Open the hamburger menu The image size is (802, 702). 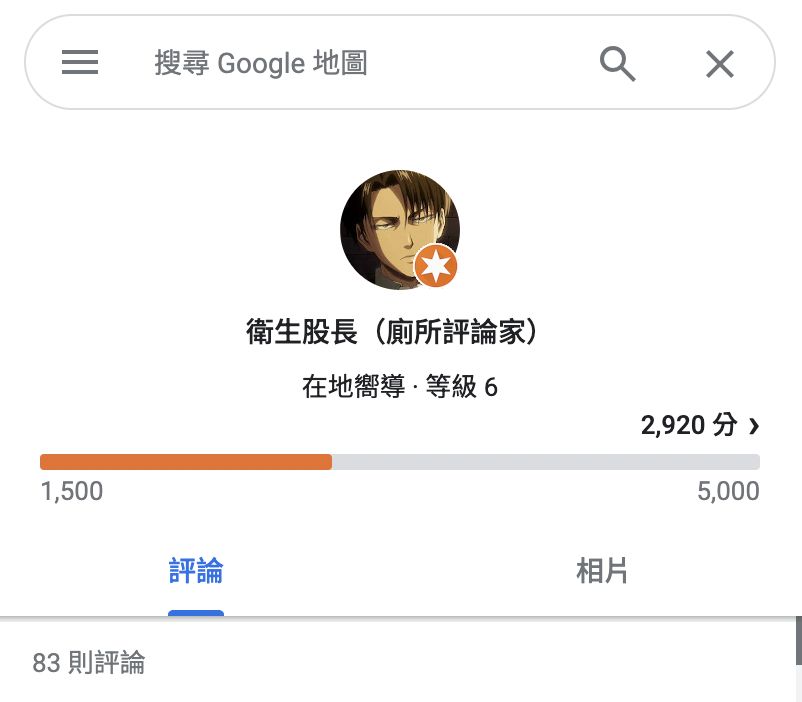pos(80,63)
